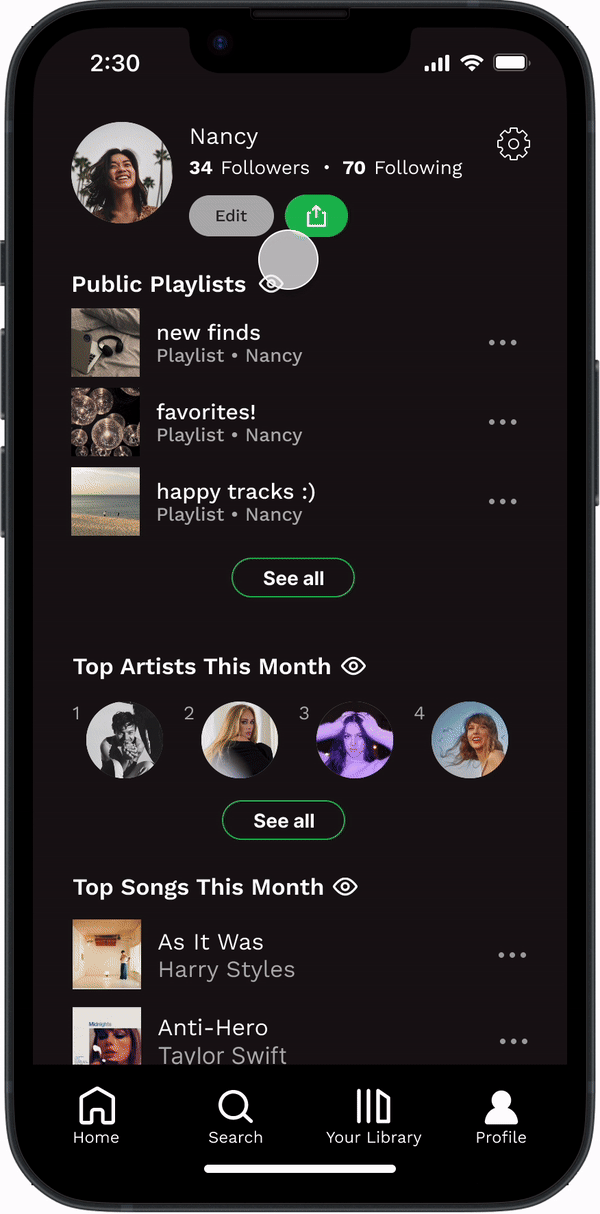
Task: Open the number 4 top artist
Action: click(470, 740)
